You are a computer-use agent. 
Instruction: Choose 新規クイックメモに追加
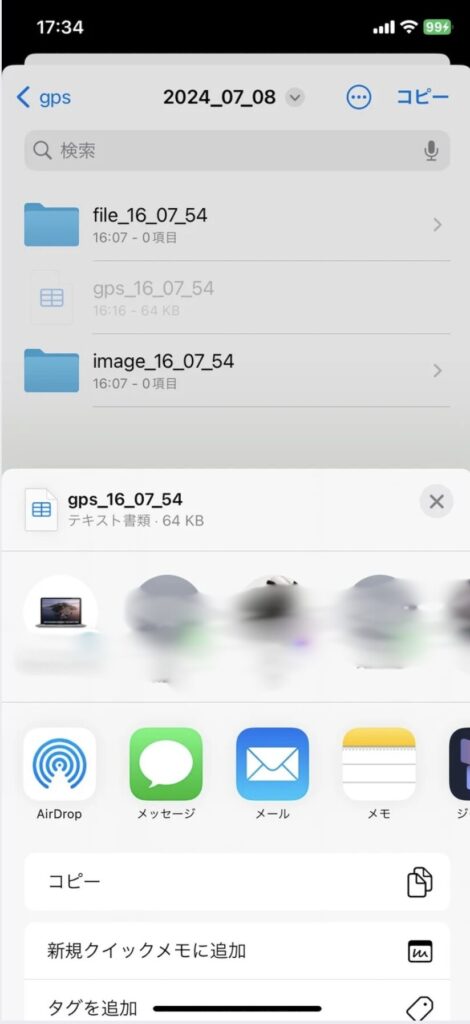(x=237, y=951)
